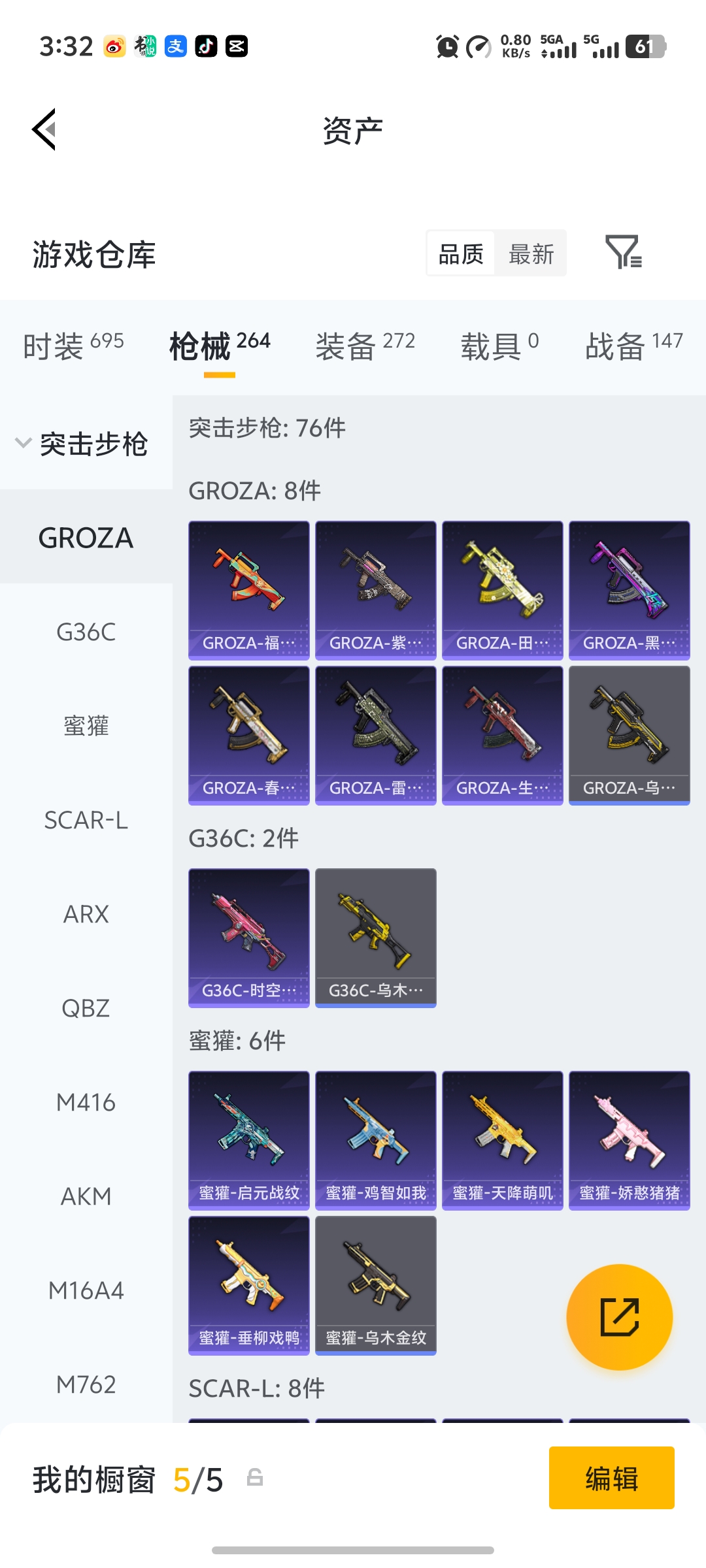
Task: Select SCAR-L from the sidebar list
Action: [86, 821]
